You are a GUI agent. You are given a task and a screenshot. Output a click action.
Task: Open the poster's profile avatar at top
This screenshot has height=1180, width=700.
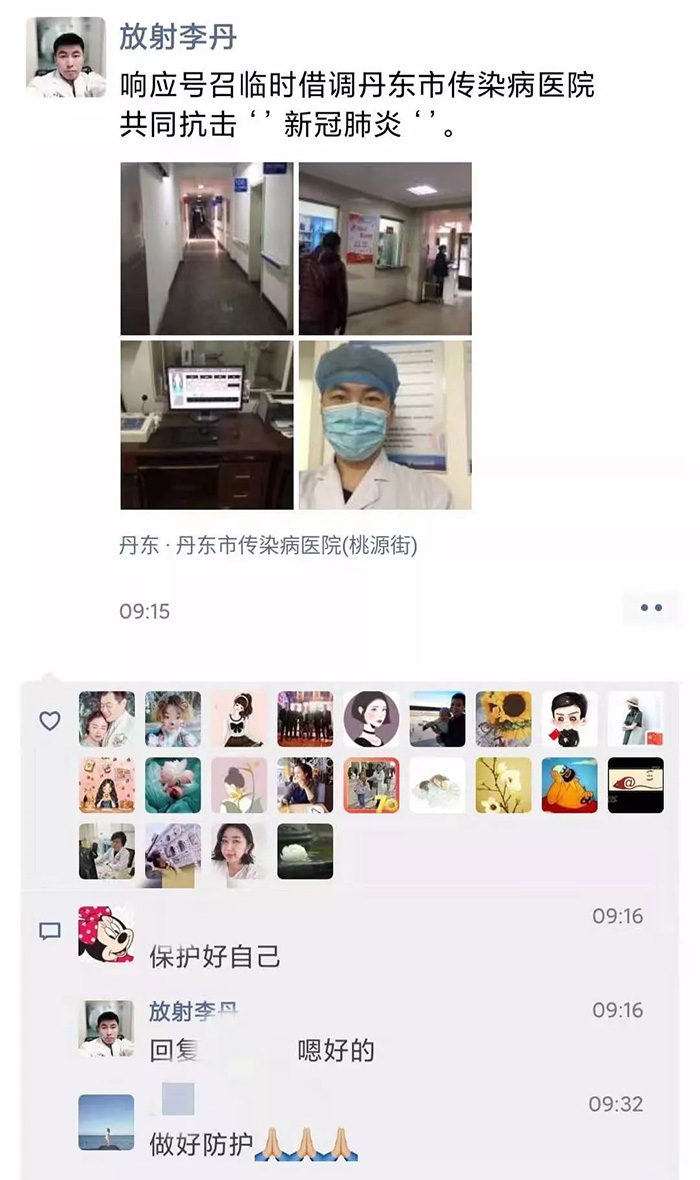[65, 57]
